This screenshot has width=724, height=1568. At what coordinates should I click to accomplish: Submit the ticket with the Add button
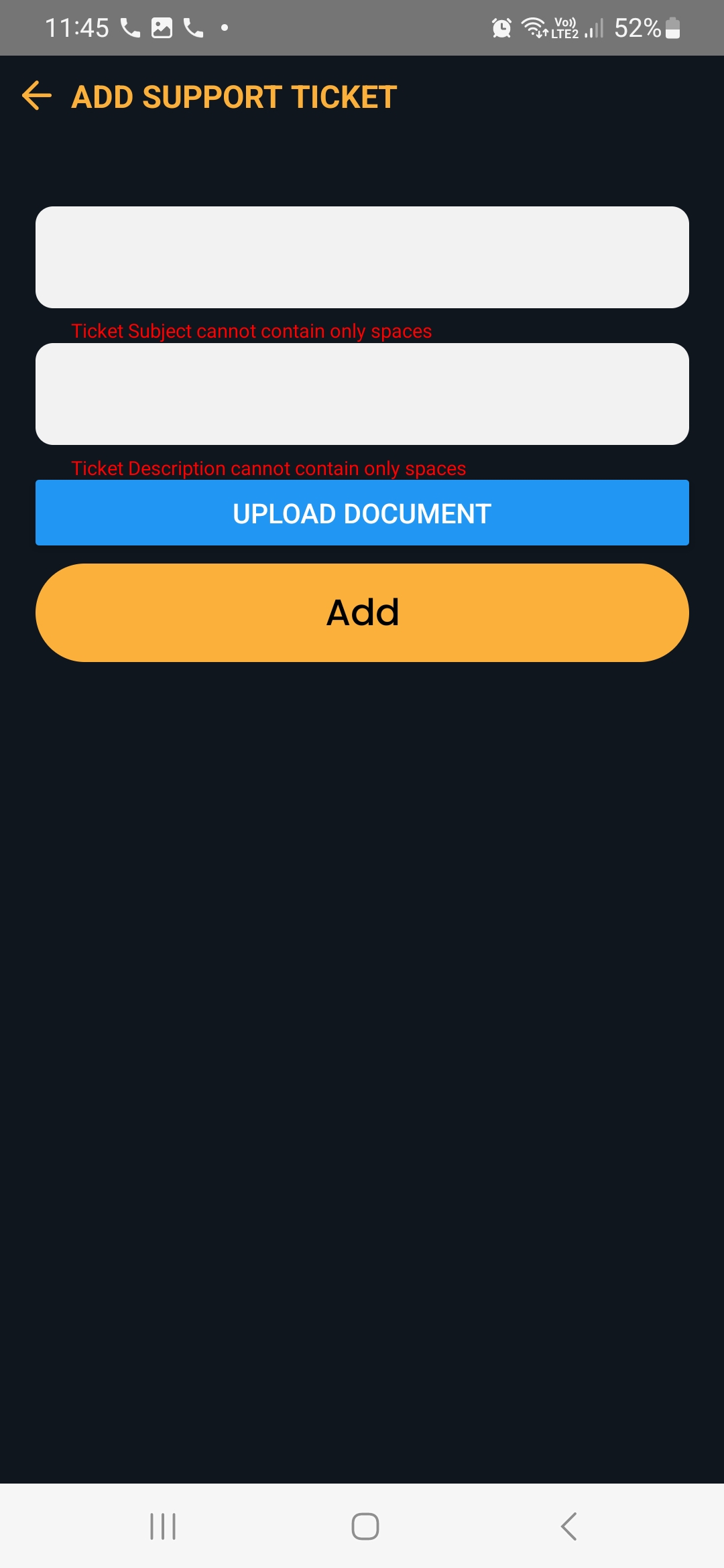362,612
